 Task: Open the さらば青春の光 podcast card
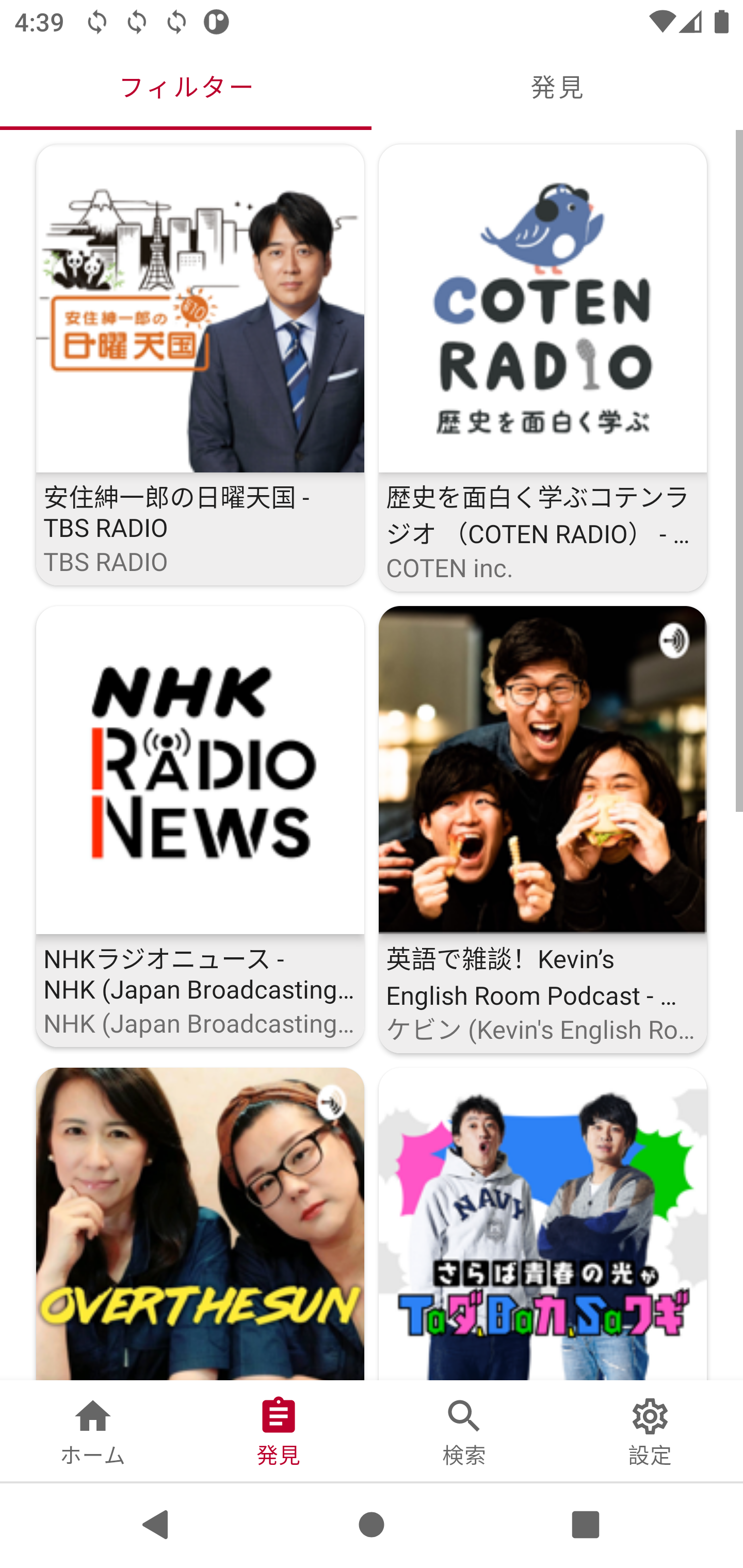(542, 1223)
